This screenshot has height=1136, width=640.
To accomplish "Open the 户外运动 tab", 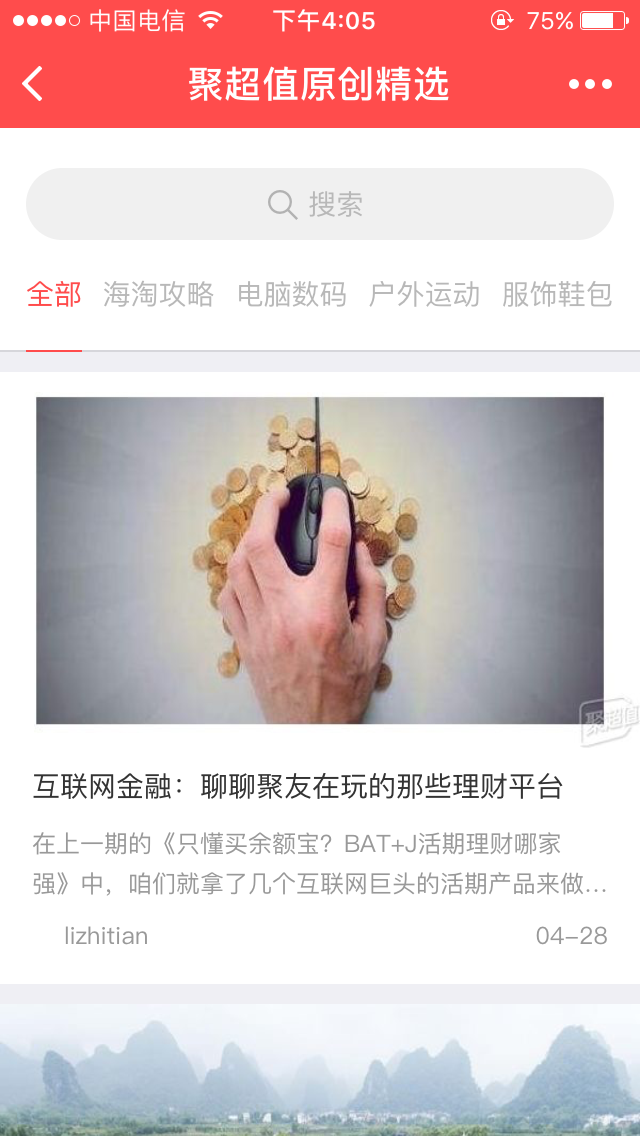I will tap(424, 294).
